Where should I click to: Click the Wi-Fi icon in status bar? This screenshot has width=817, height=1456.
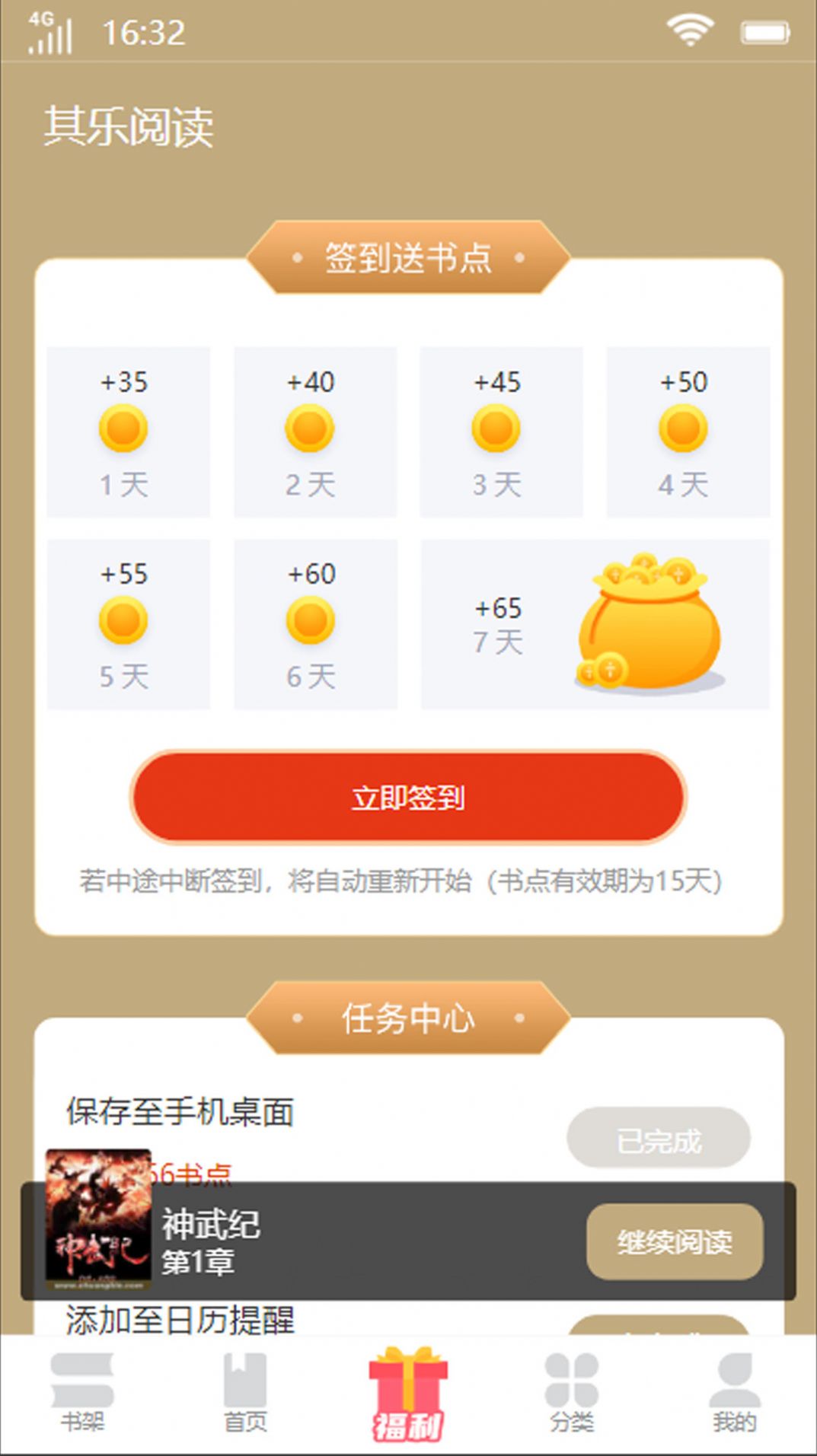click(x=690, y=30)
